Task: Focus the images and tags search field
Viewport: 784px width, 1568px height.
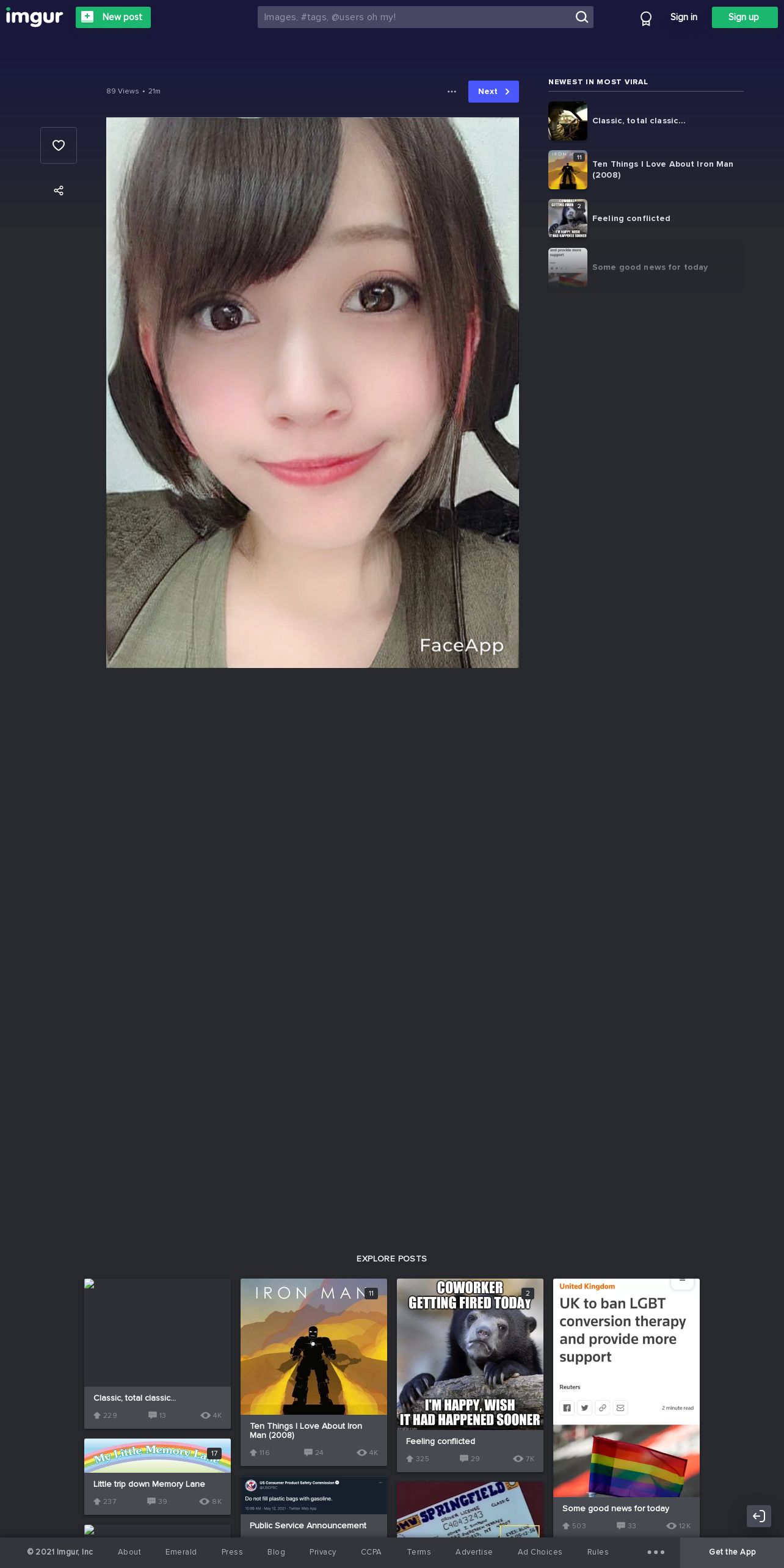Action: click(415, 17)
